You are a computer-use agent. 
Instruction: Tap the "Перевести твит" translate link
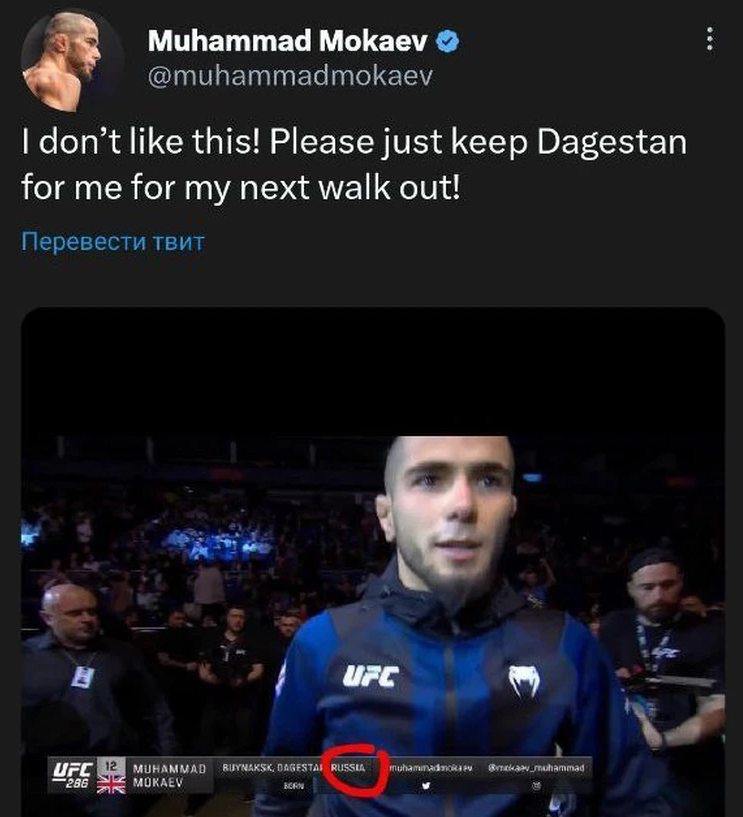pos(113,243)
